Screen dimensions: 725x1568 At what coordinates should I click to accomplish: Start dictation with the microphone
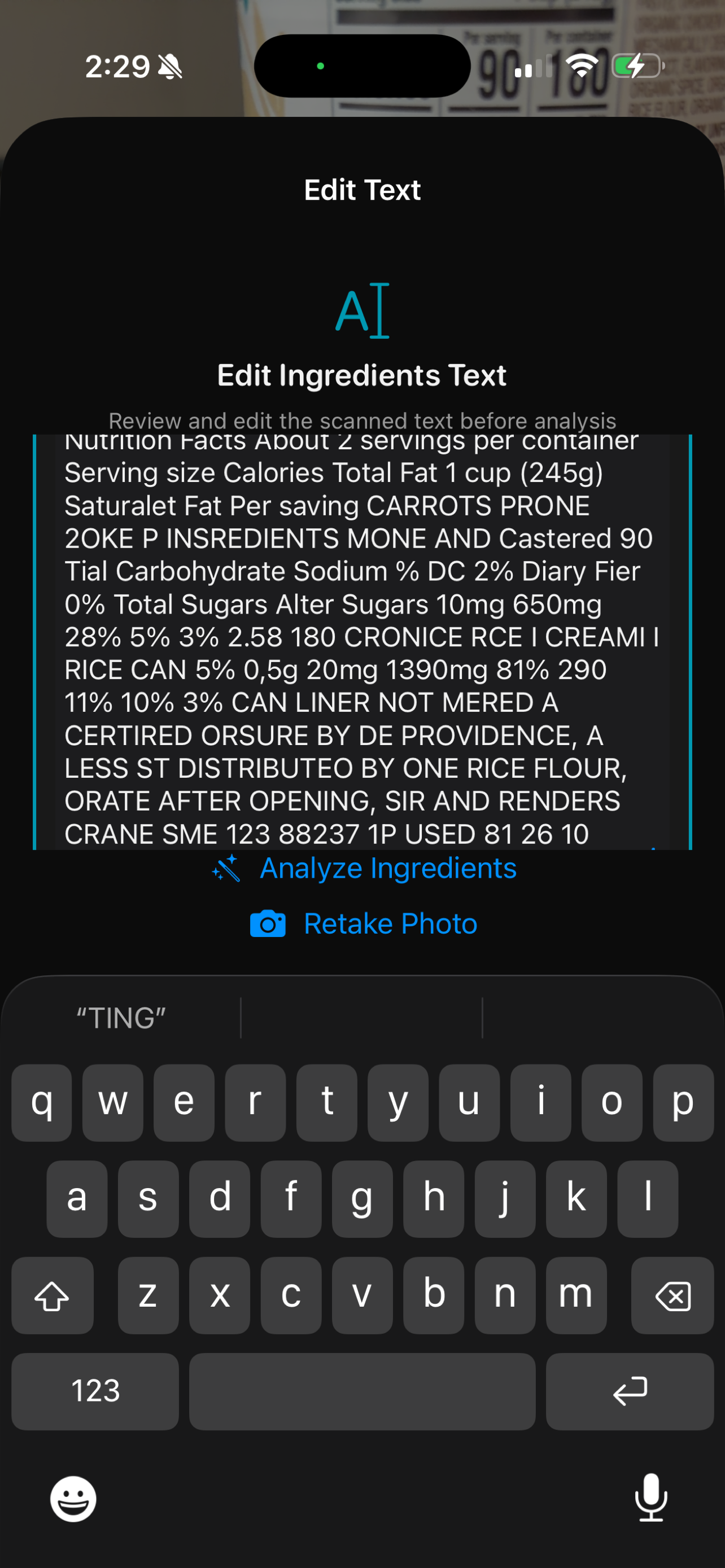650,1497
